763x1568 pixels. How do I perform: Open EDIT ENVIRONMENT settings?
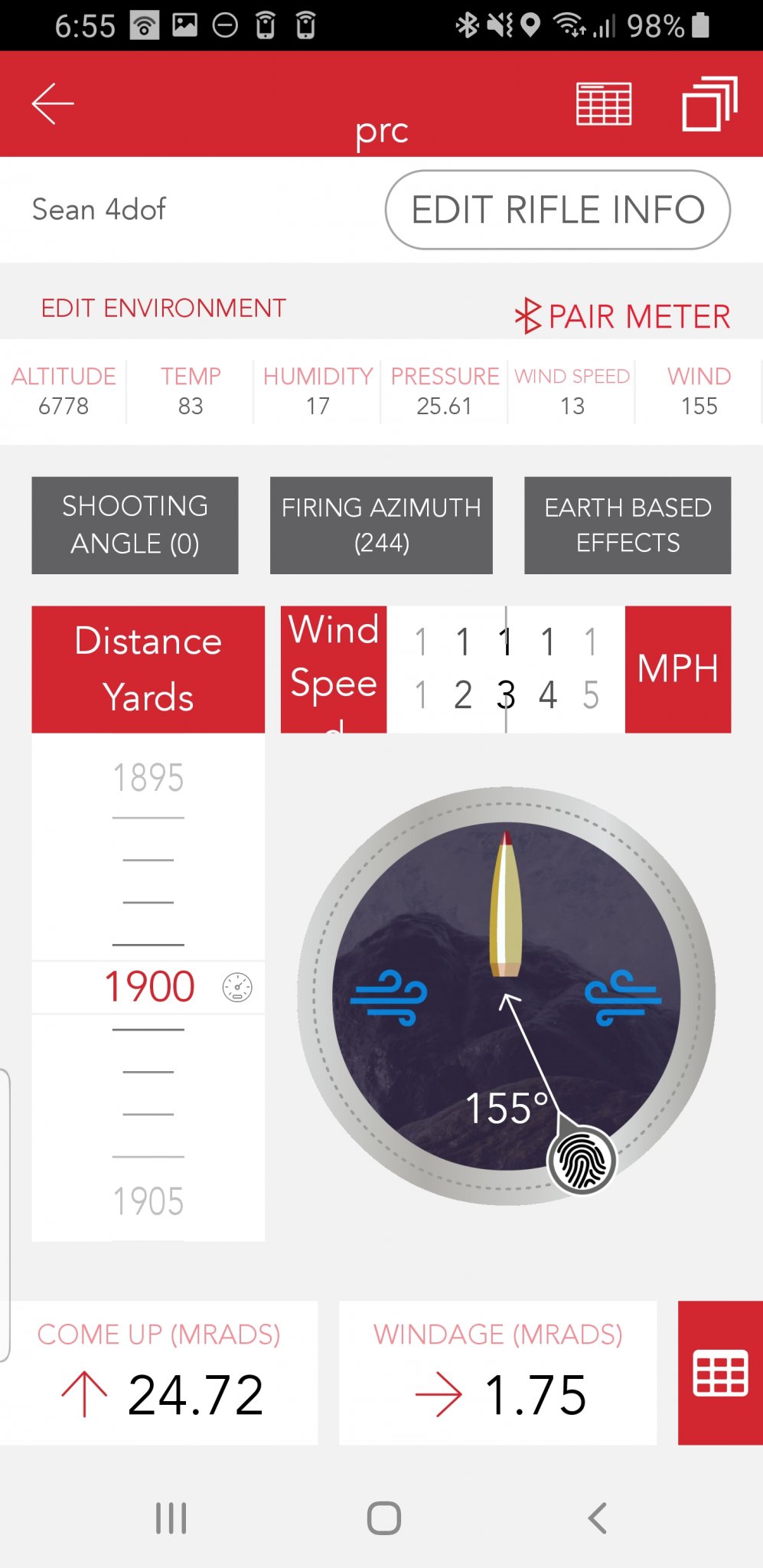click(x=163, y=308)
